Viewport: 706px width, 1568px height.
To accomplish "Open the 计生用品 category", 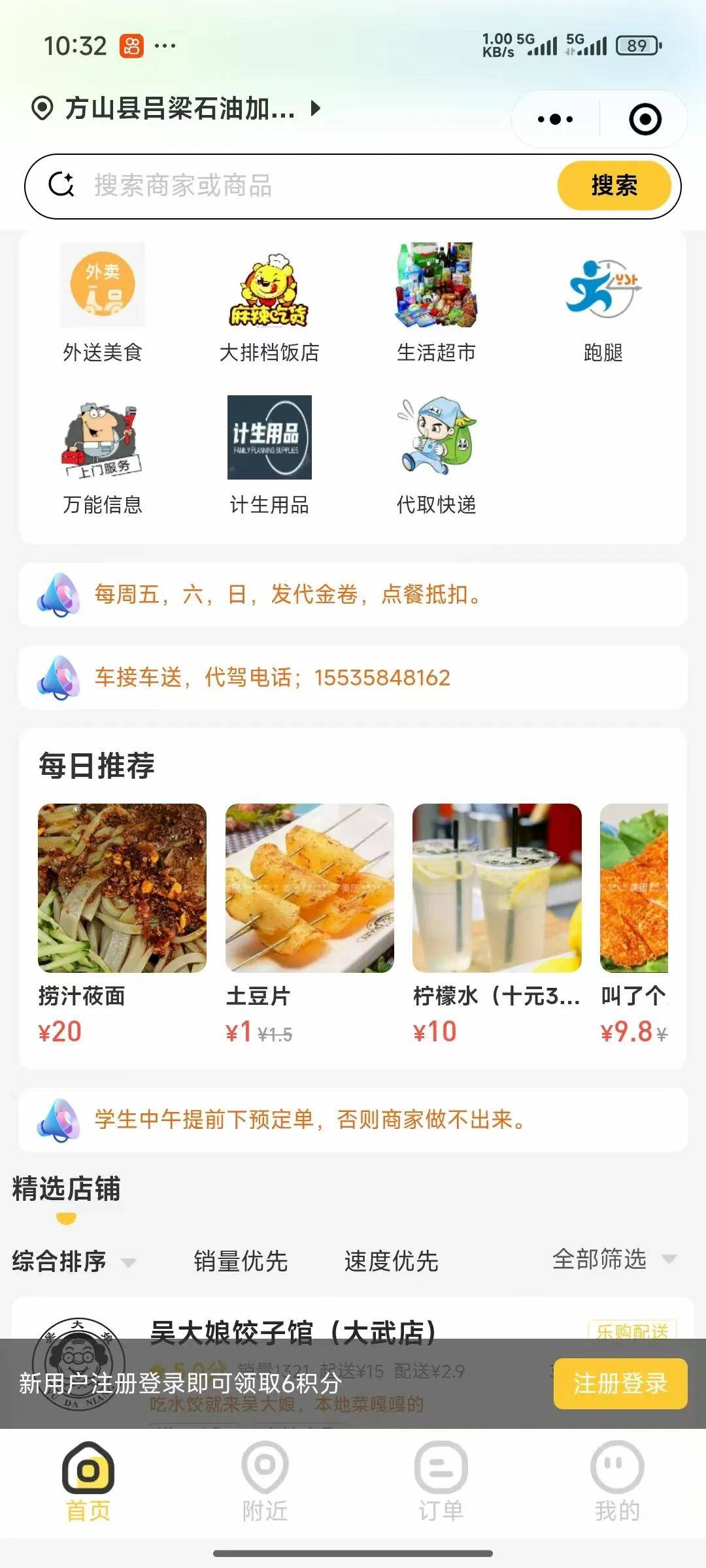I will 269,455.
